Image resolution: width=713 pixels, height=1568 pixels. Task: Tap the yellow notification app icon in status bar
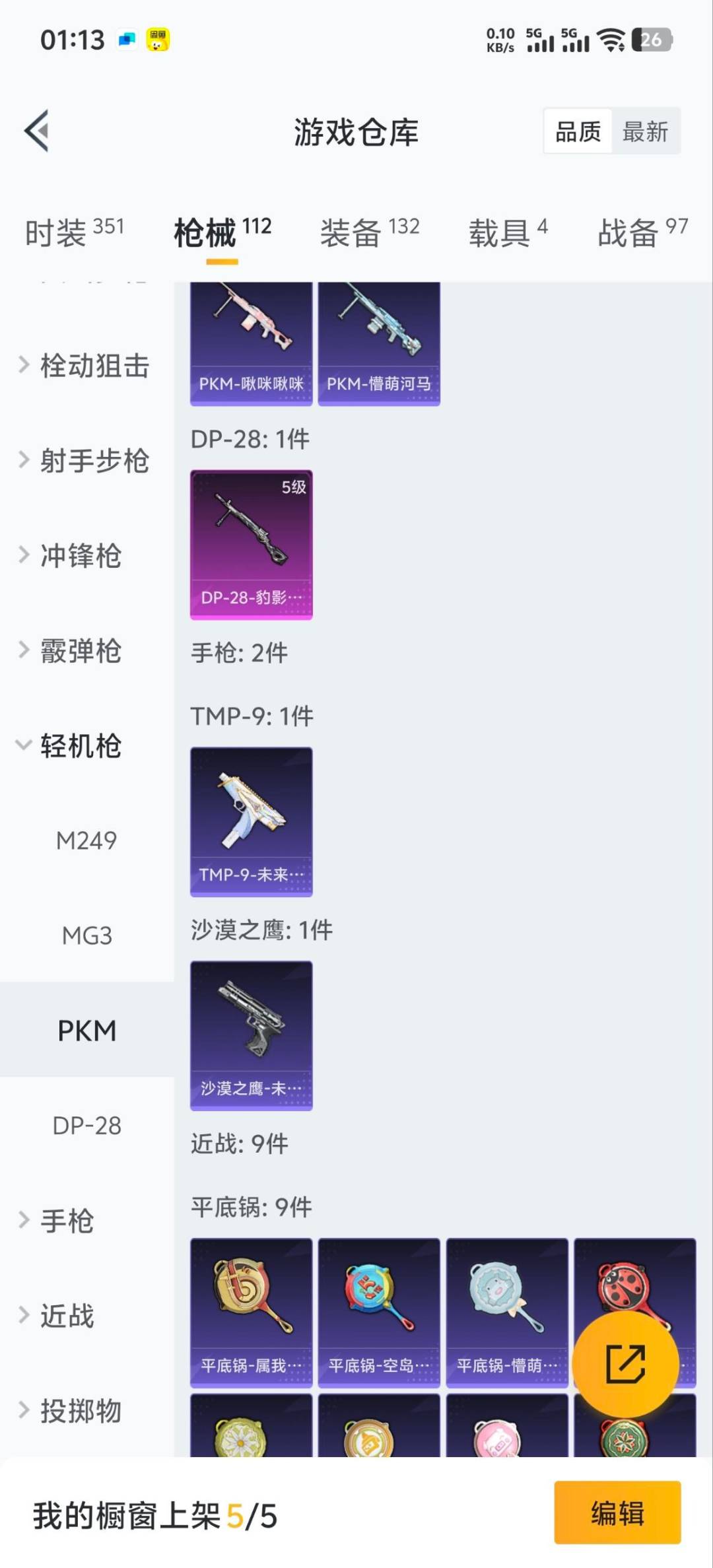tap(156, 40)
